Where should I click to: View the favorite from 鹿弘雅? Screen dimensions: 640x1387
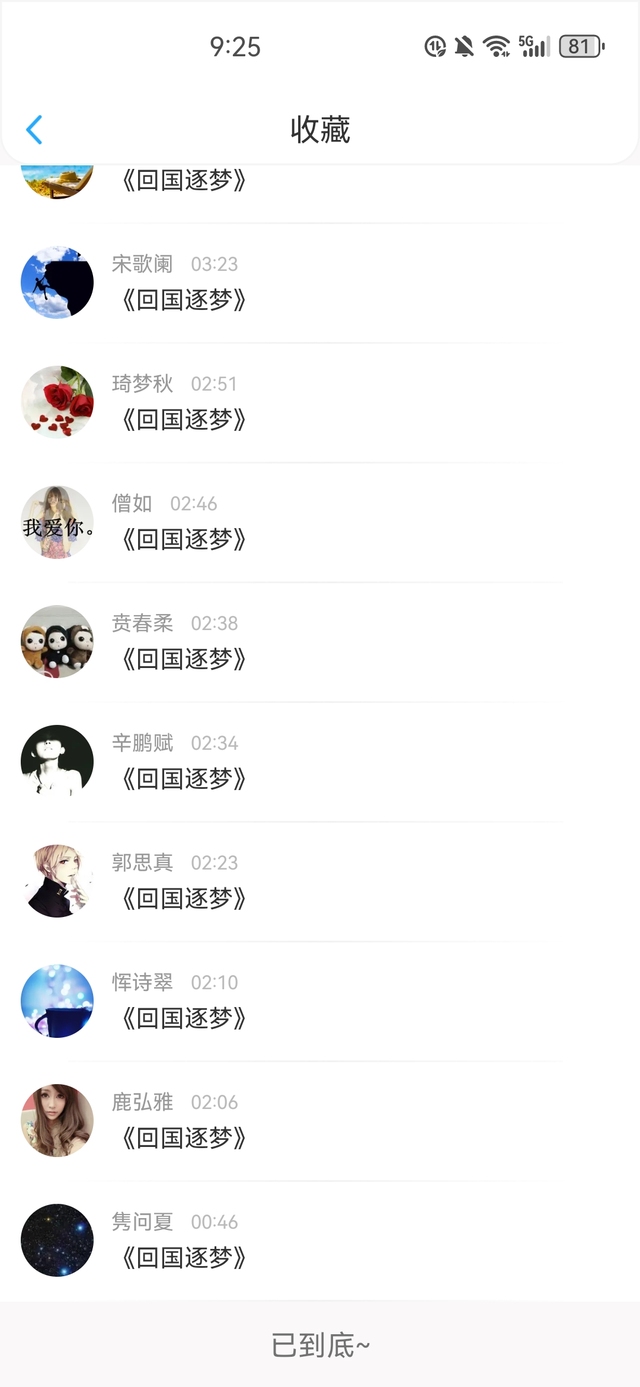pos(184,1138)
